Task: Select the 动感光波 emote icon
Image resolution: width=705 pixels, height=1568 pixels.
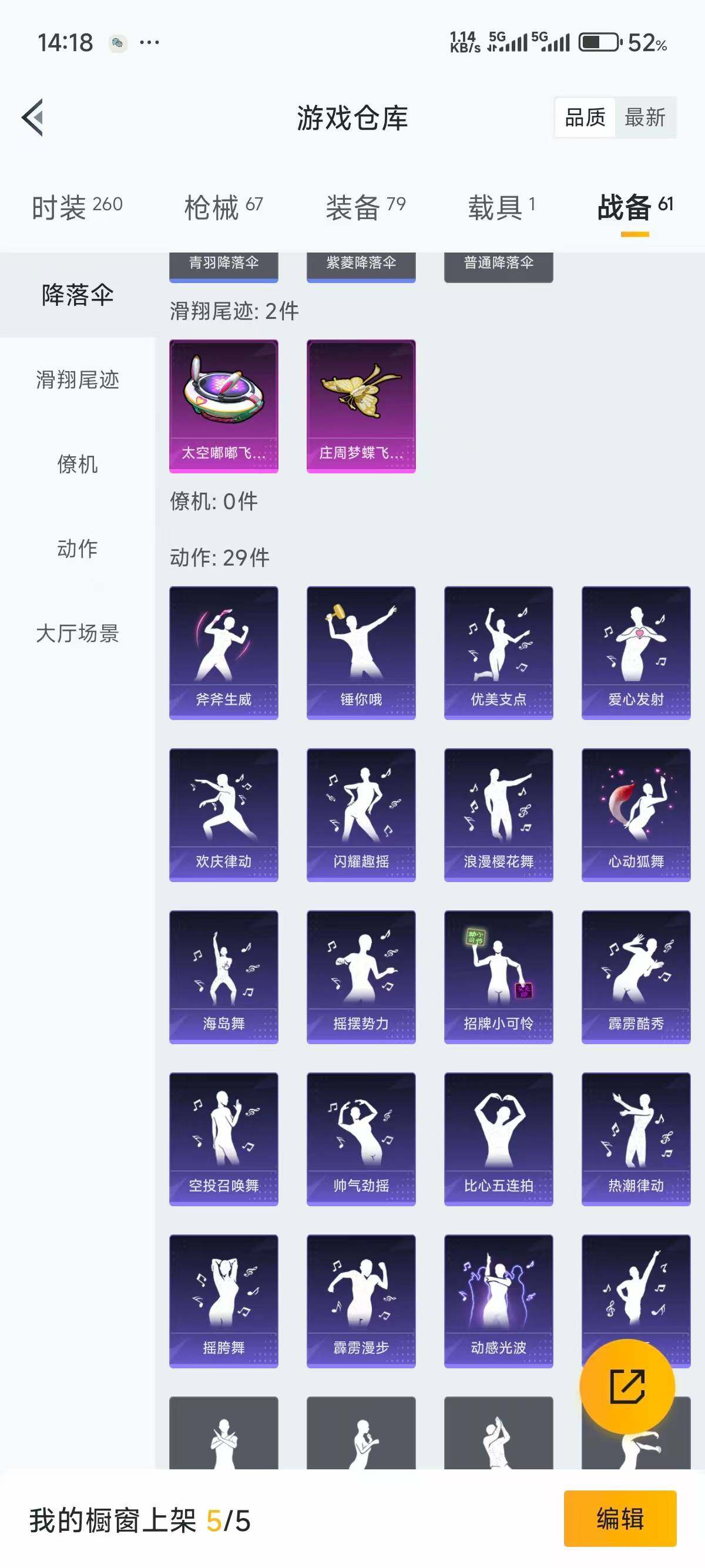Action: click(x=498, y=1303)
